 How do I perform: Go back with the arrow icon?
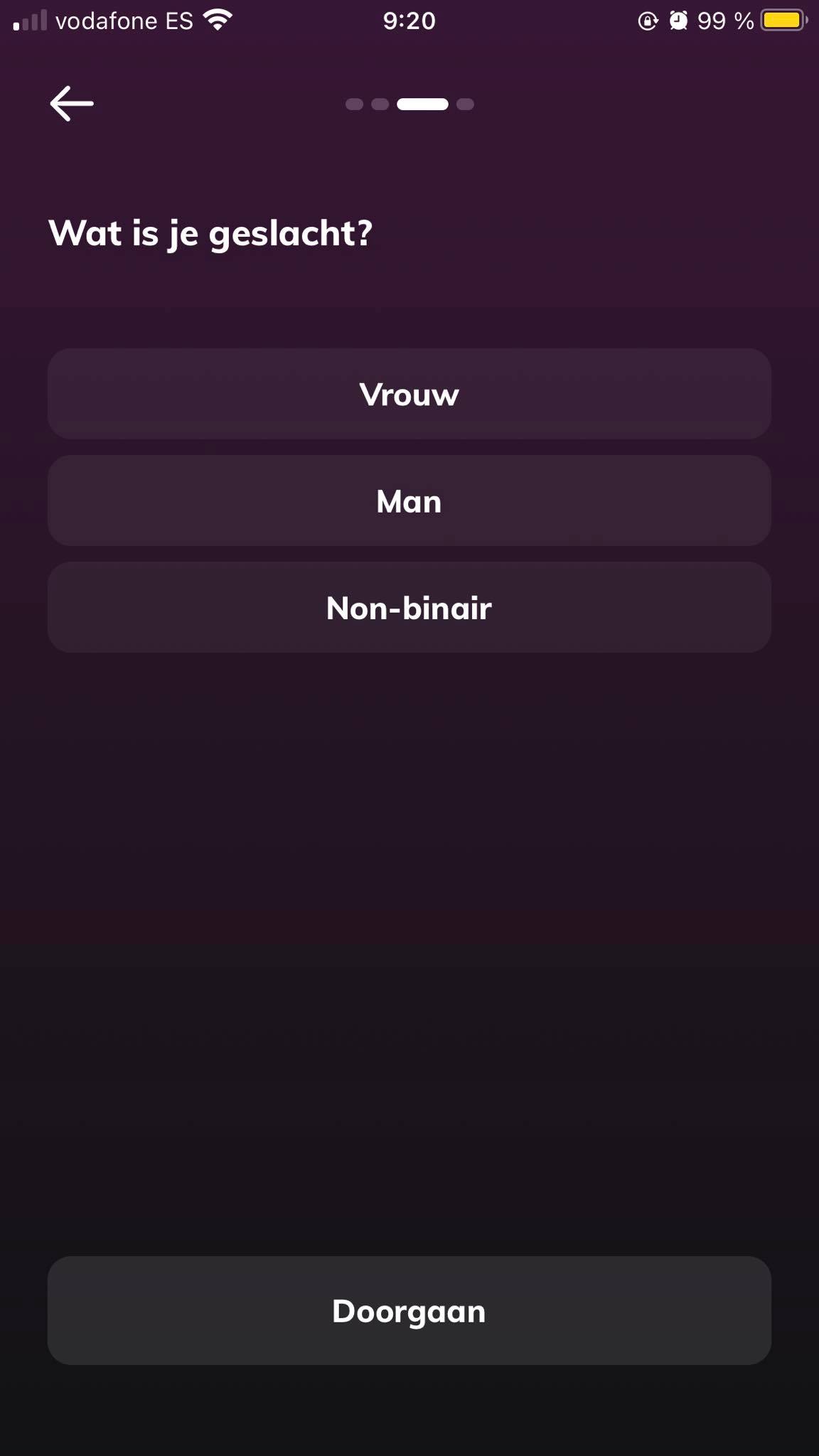pos(72,104)
